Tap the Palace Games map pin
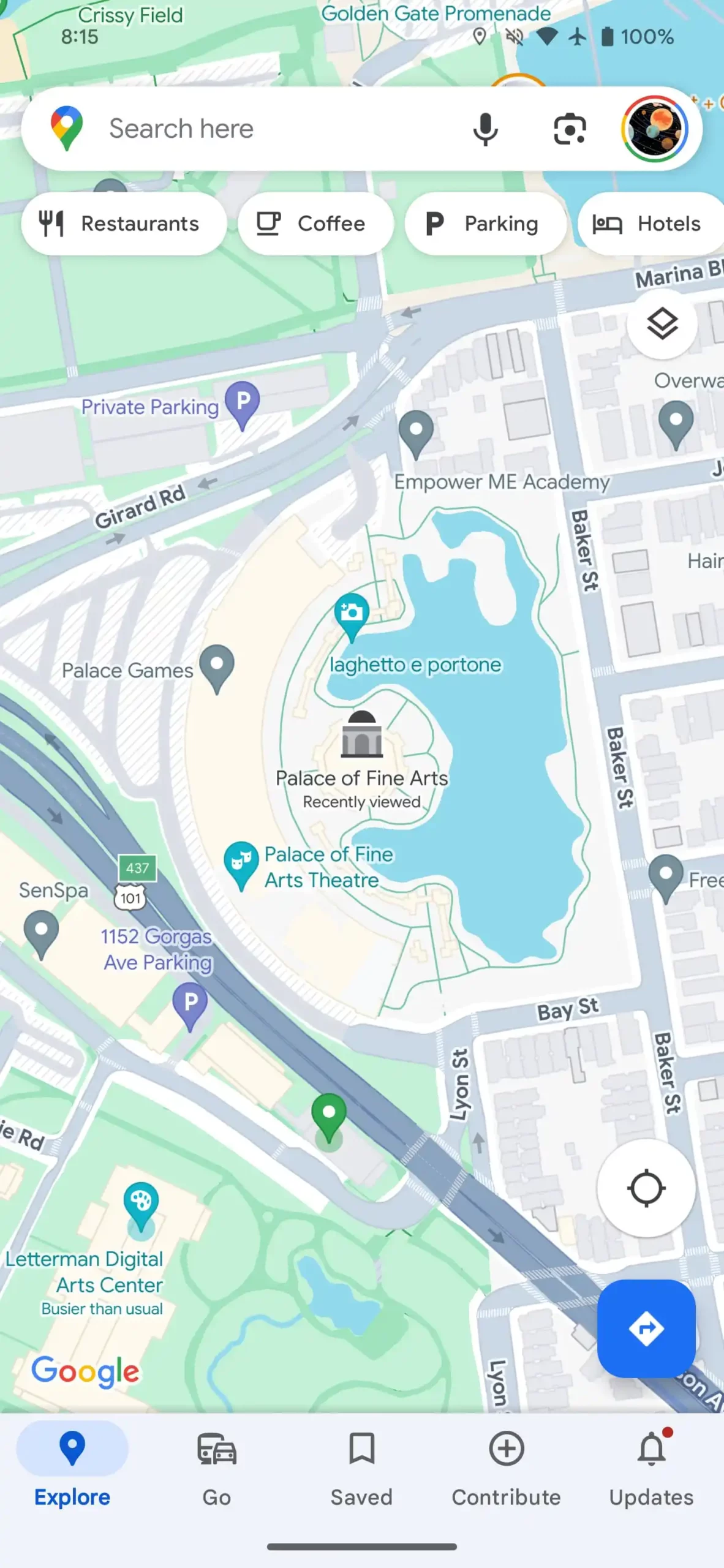This screenshot has width=724, height=1568. [x=217, y=665]
